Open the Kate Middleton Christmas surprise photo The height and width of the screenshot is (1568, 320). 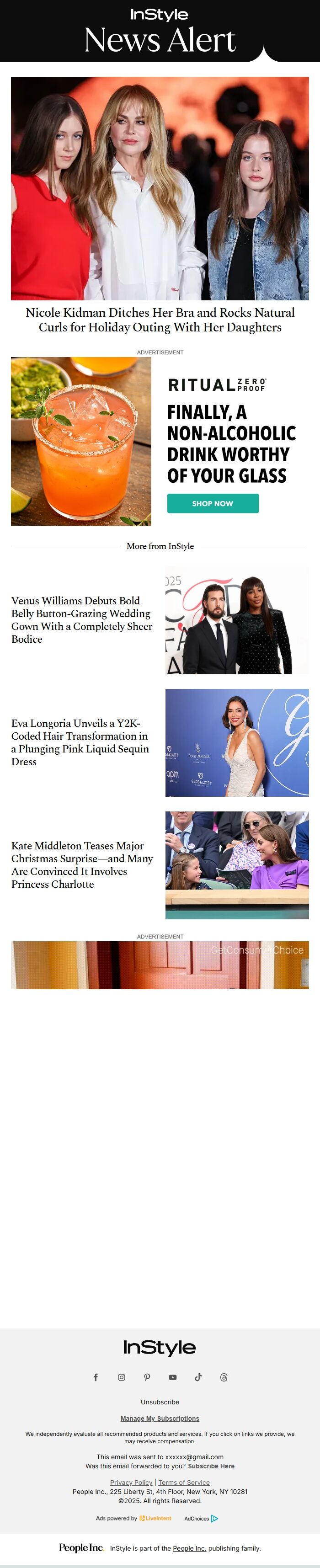(237, 864)
